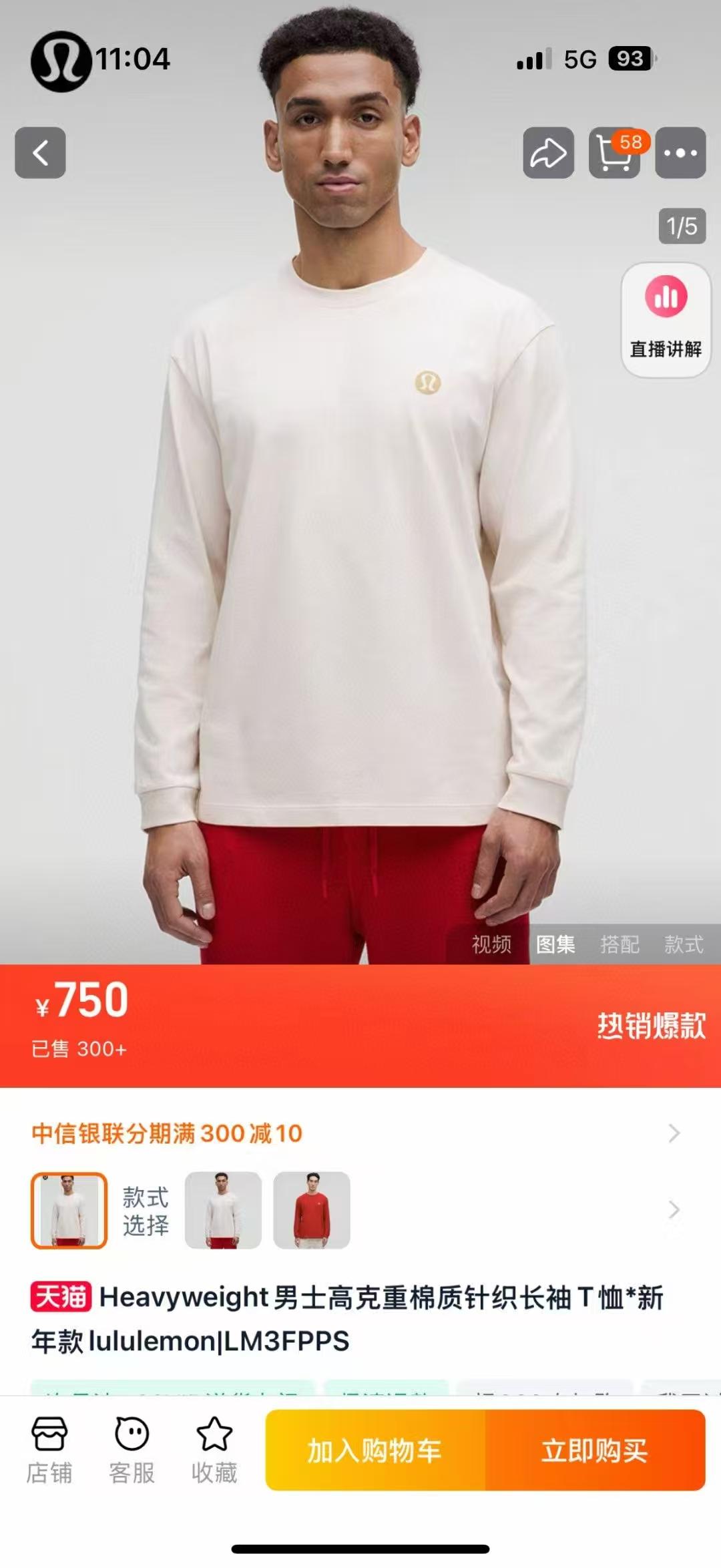This screenshot has width=721, height=1568.
Task: Tap 加入购物车 to add to cart
Action: coord(375,1450)
